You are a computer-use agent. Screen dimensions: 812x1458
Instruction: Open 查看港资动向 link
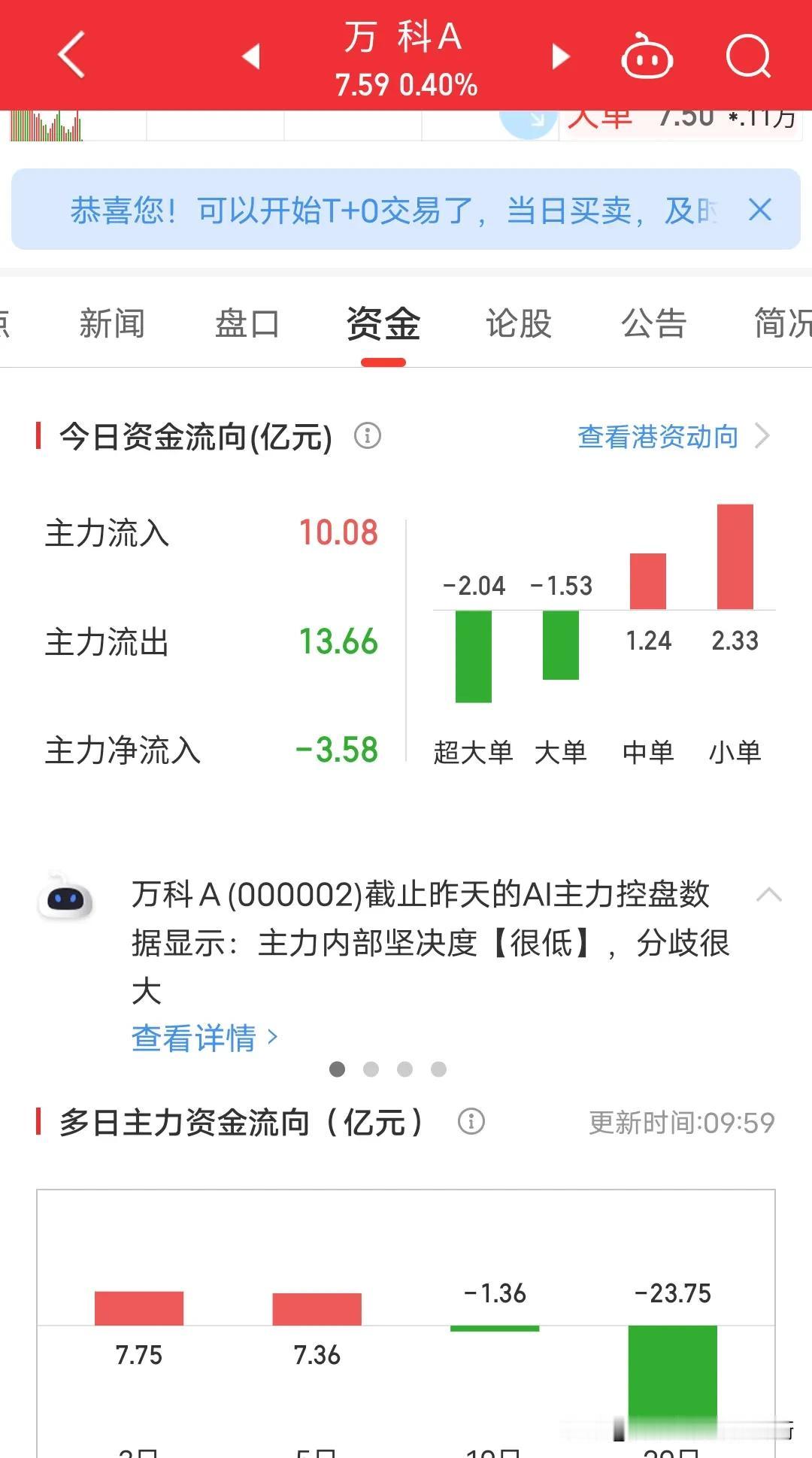(674, 436)
